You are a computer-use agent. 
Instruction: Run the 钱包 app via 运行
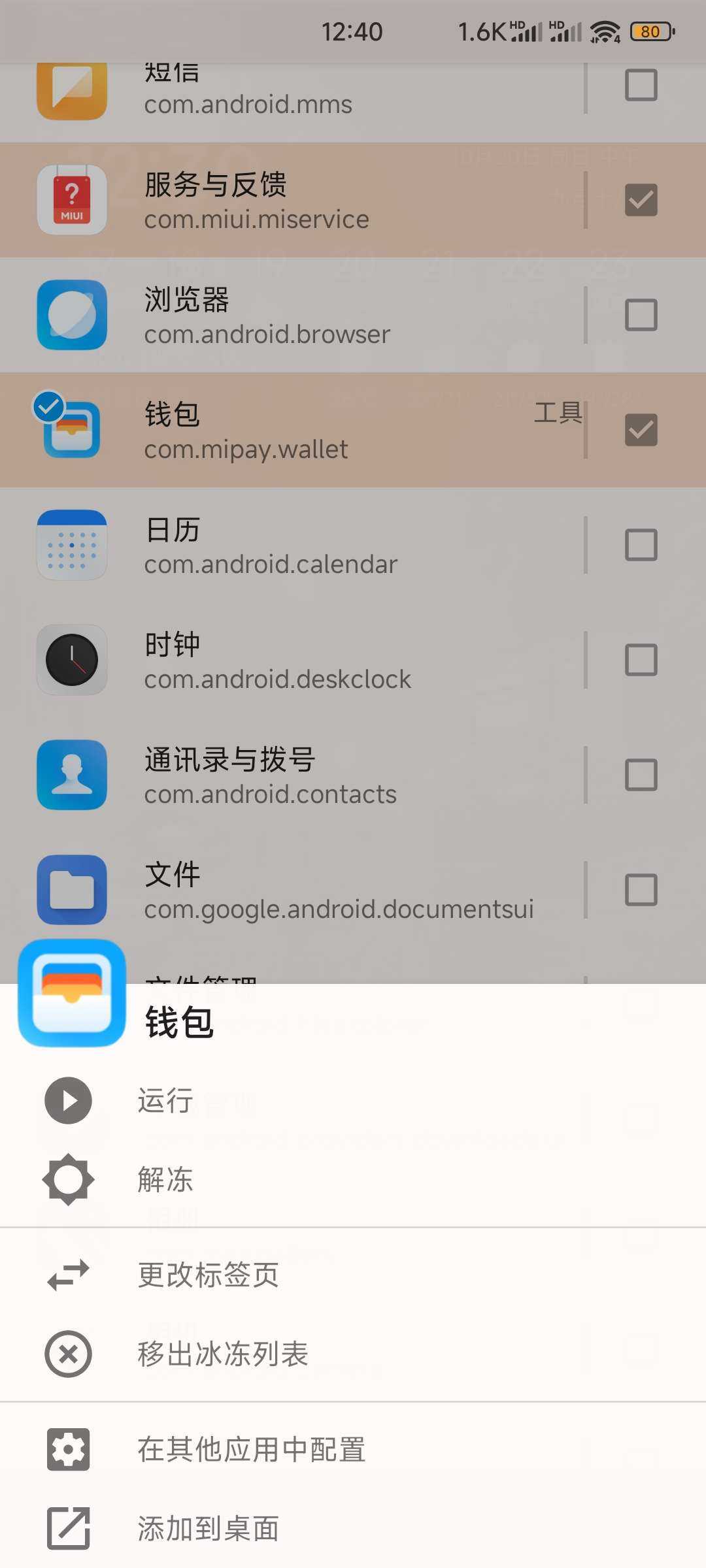(165, 1101)
